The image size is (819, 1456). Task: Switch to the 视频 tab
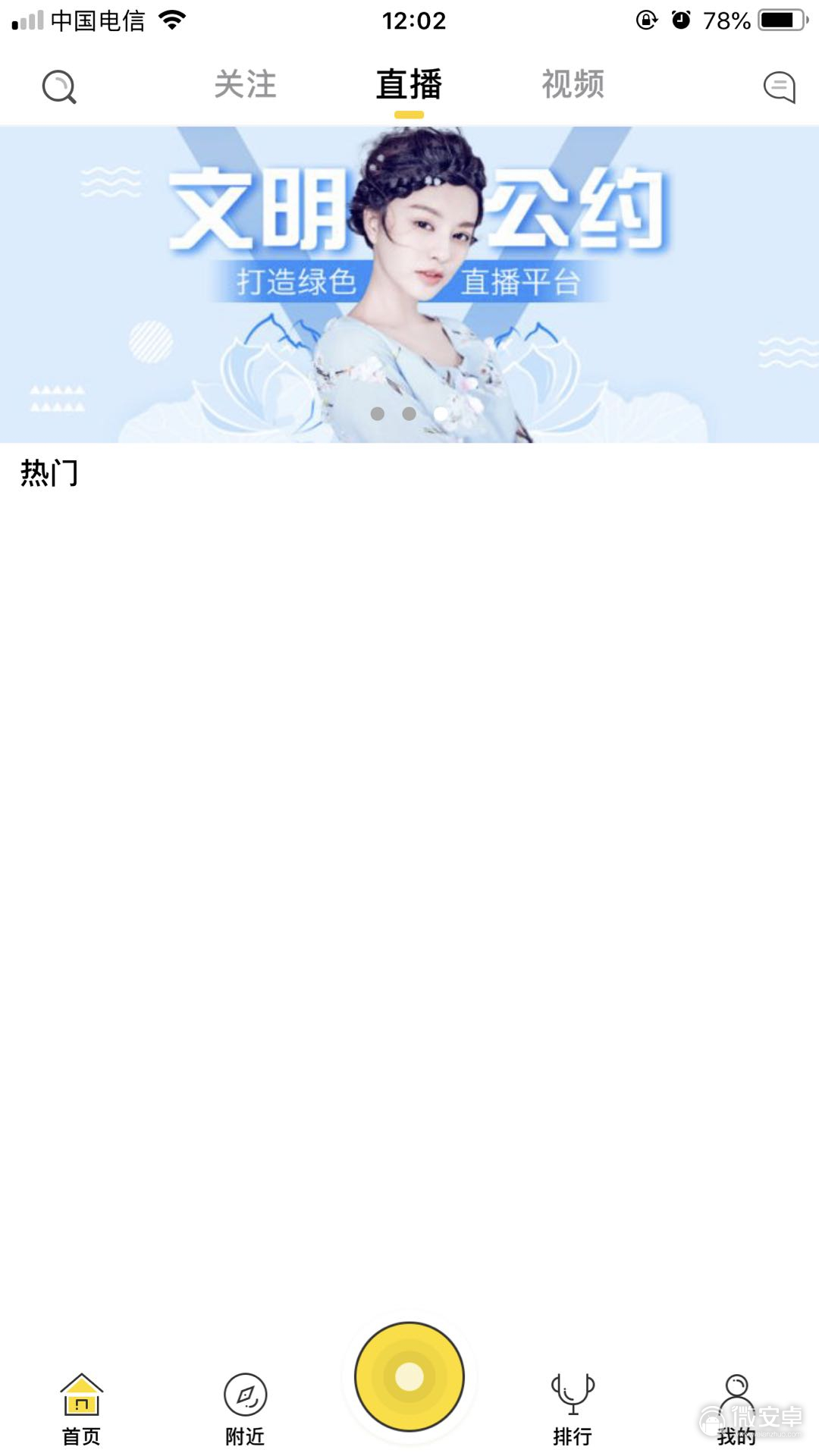(x=573, y=84)
